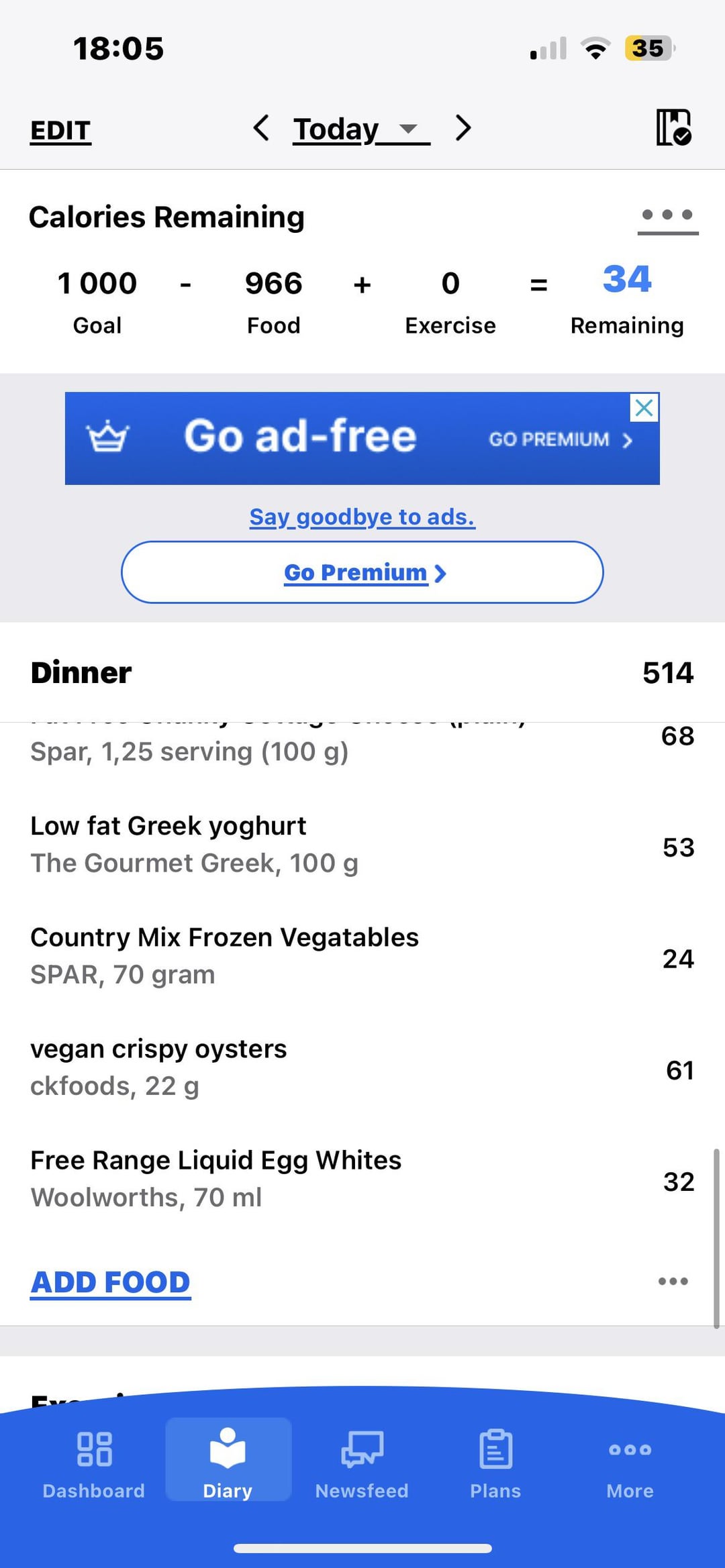Open the vegan crispy oysters entry
725x1568 pixels.
tap(362, 1067)
